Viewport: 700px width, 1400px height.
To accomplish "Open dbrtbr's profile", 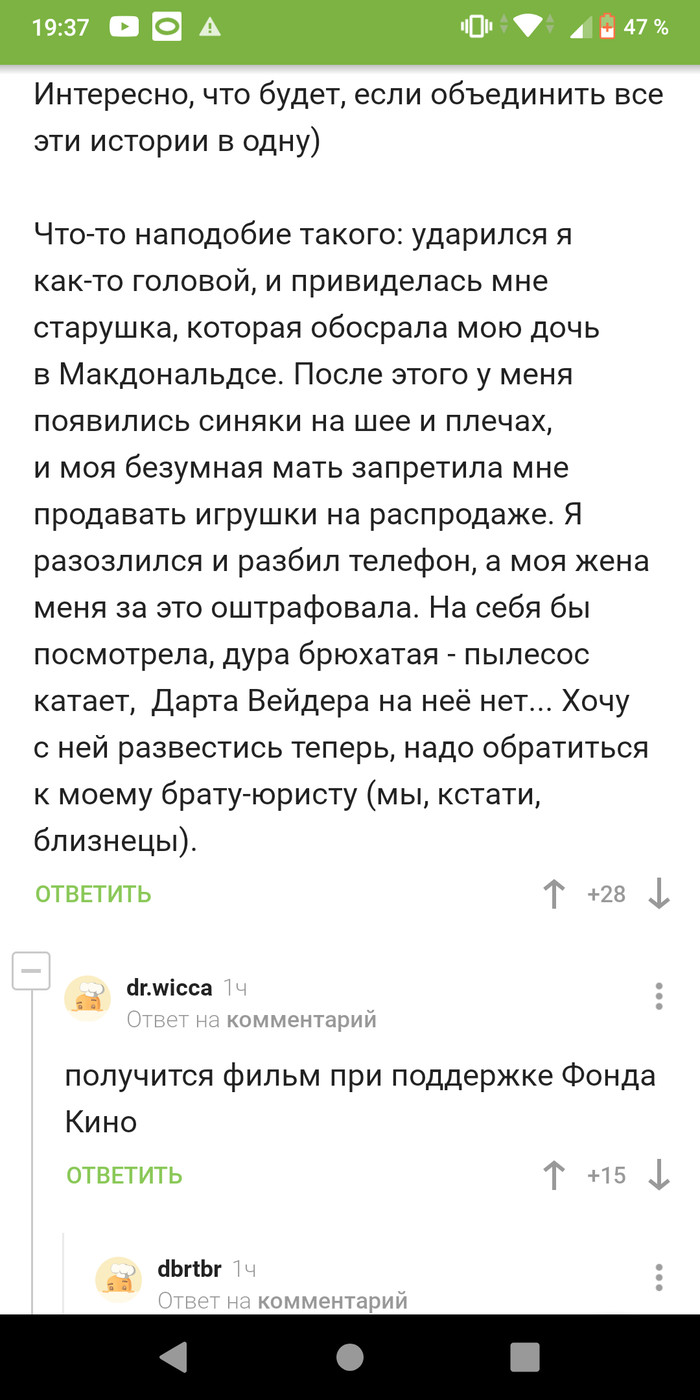I will click(189, 1269).
